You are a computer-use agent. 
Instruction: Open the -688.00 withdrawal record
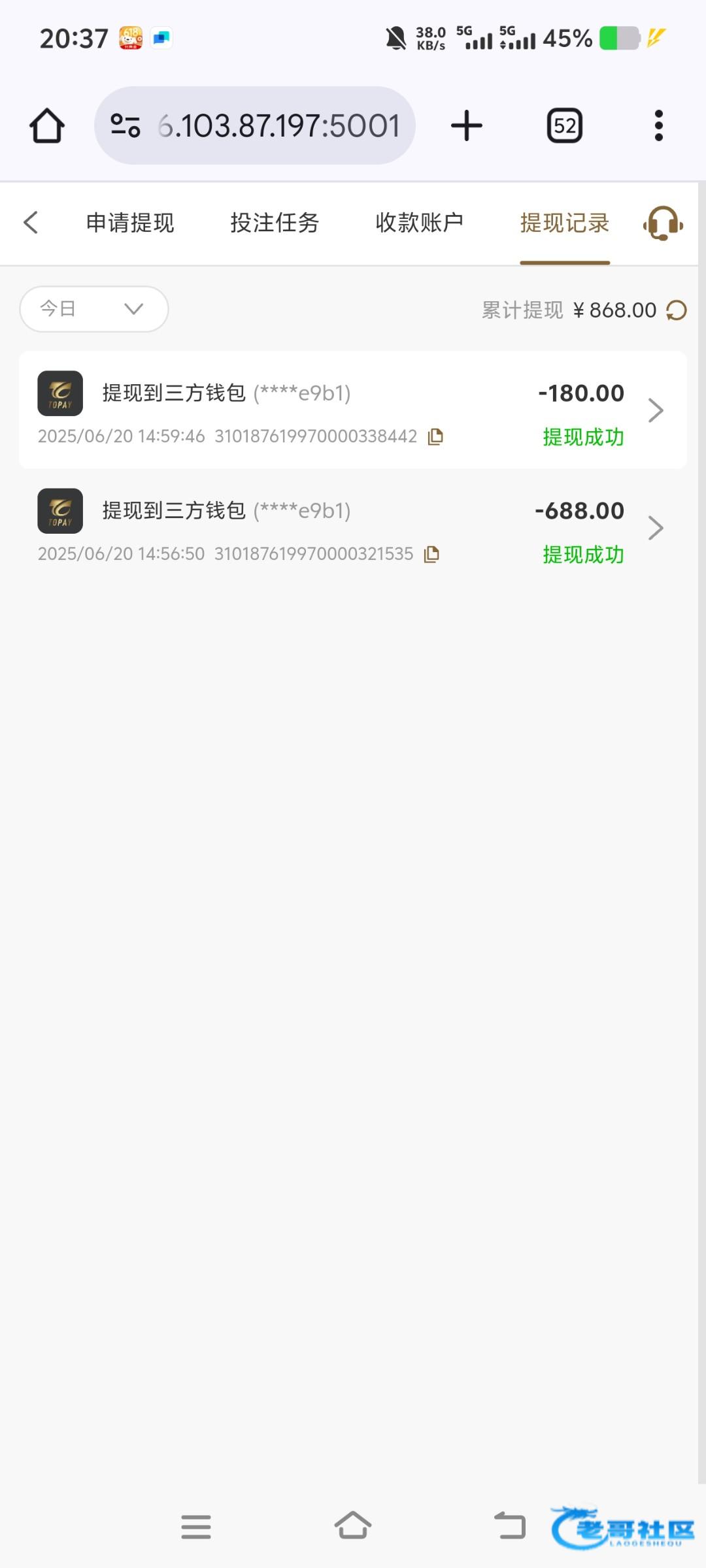(353, 527)
